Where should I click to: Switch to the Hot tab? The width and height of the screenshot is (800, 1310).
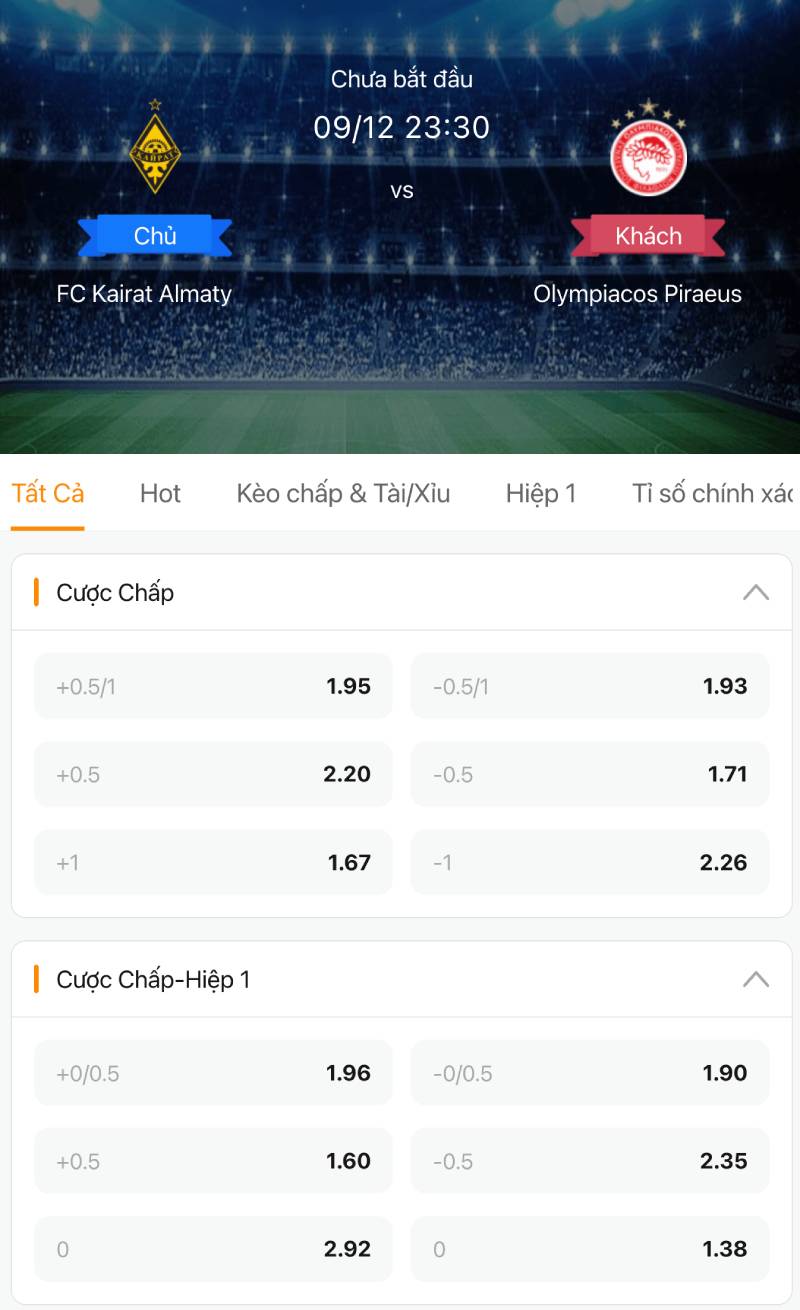[x=160, y=493]
